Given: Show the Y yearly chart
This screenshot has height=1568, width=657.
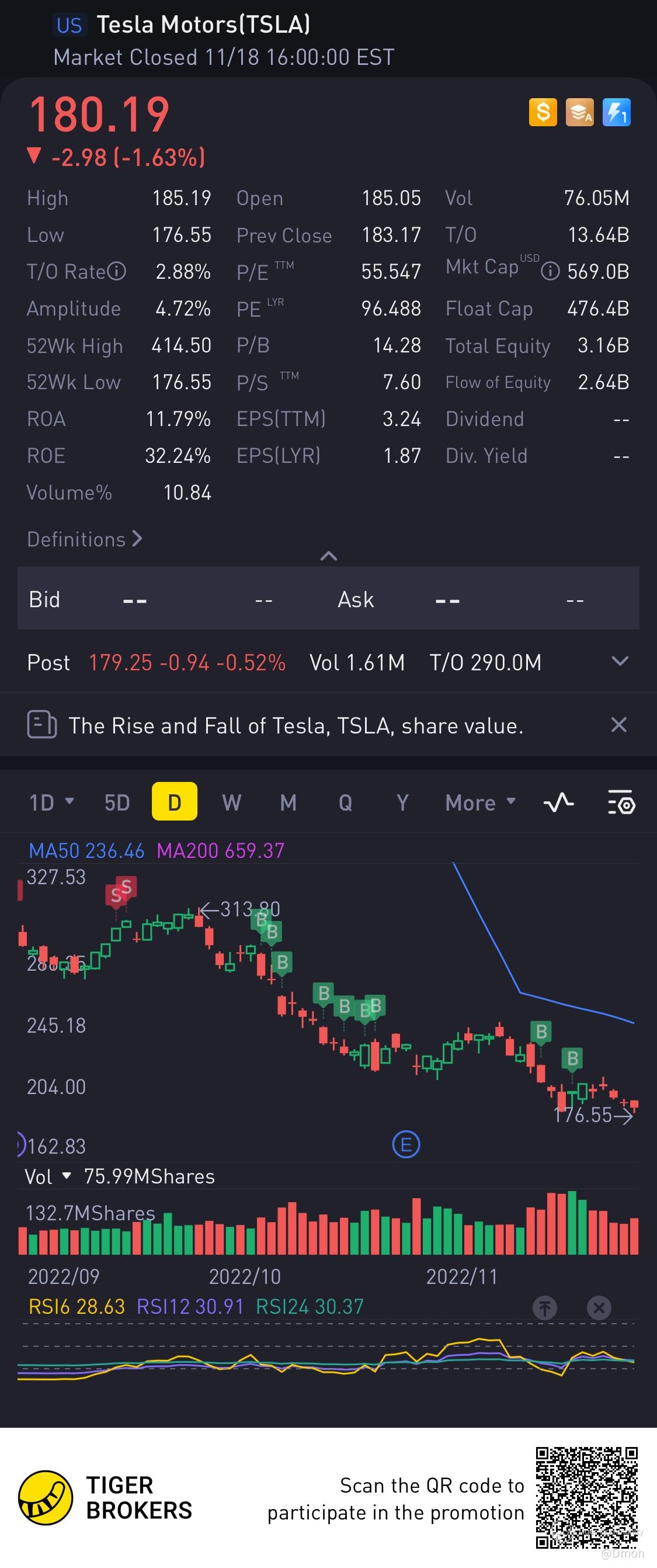Looking at the screenshot, I should (x=402, y=803).
